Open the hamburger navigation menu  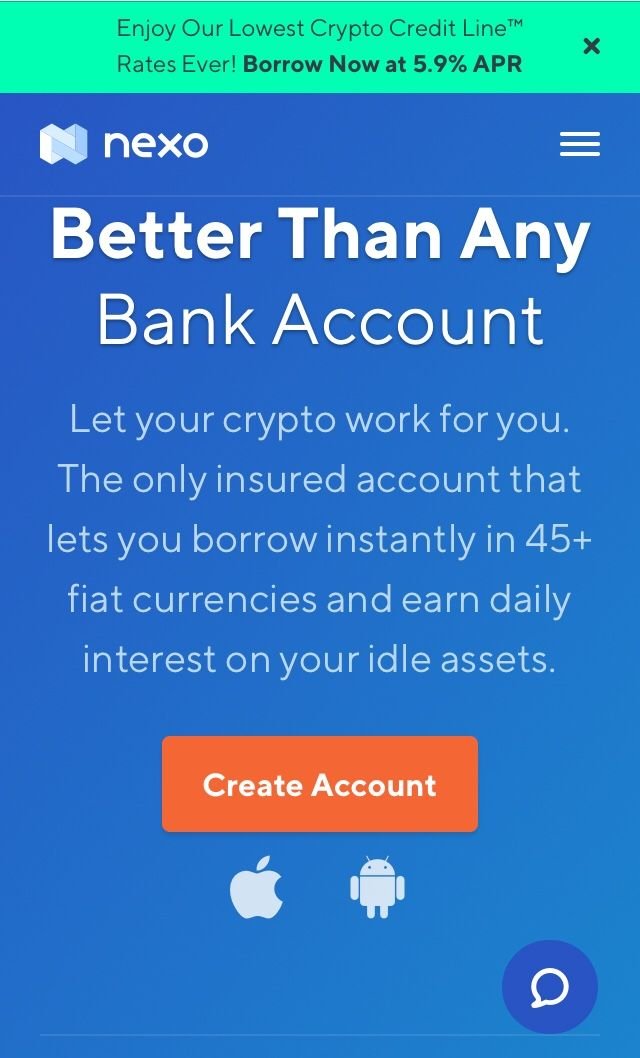click(x=579, y=144)
